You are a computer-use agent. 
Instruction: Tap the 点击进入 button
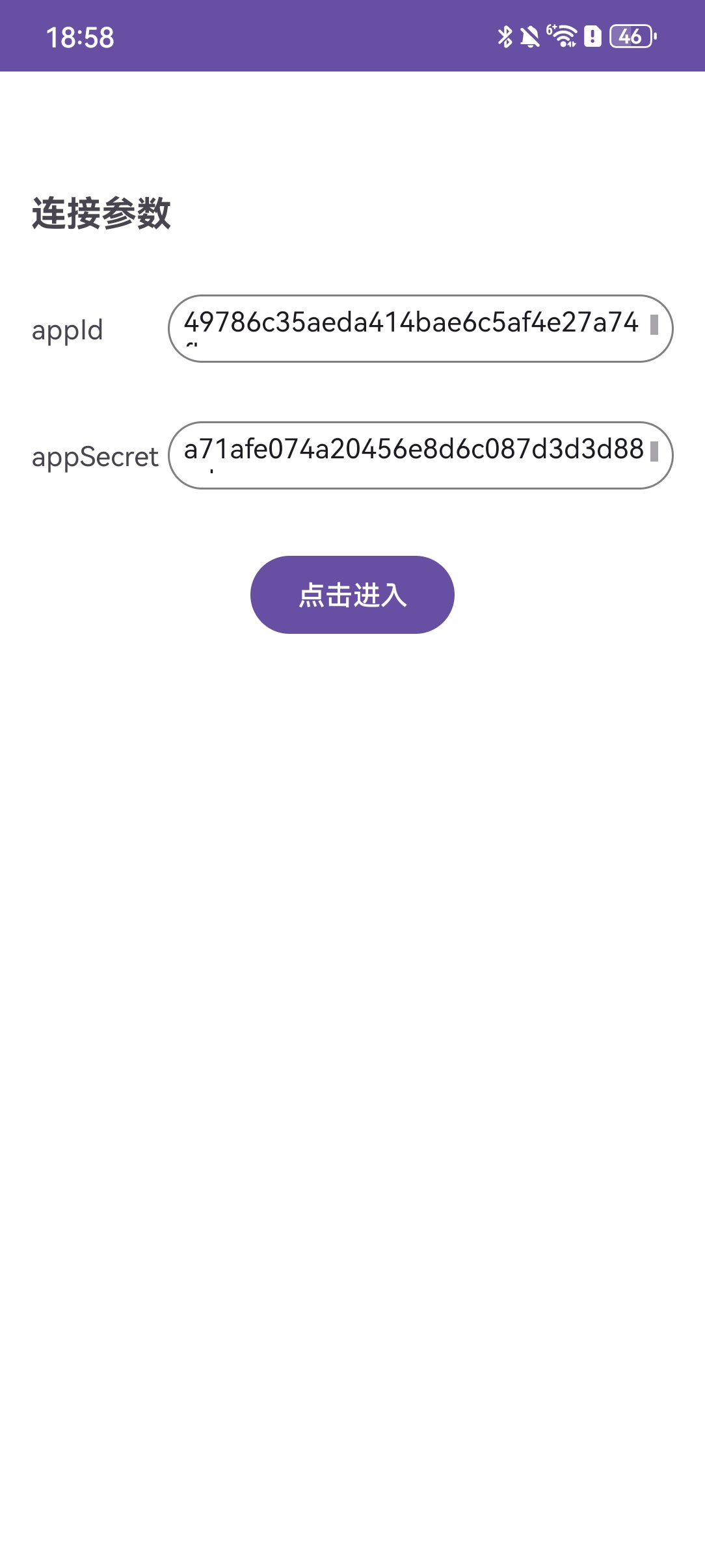352,595
